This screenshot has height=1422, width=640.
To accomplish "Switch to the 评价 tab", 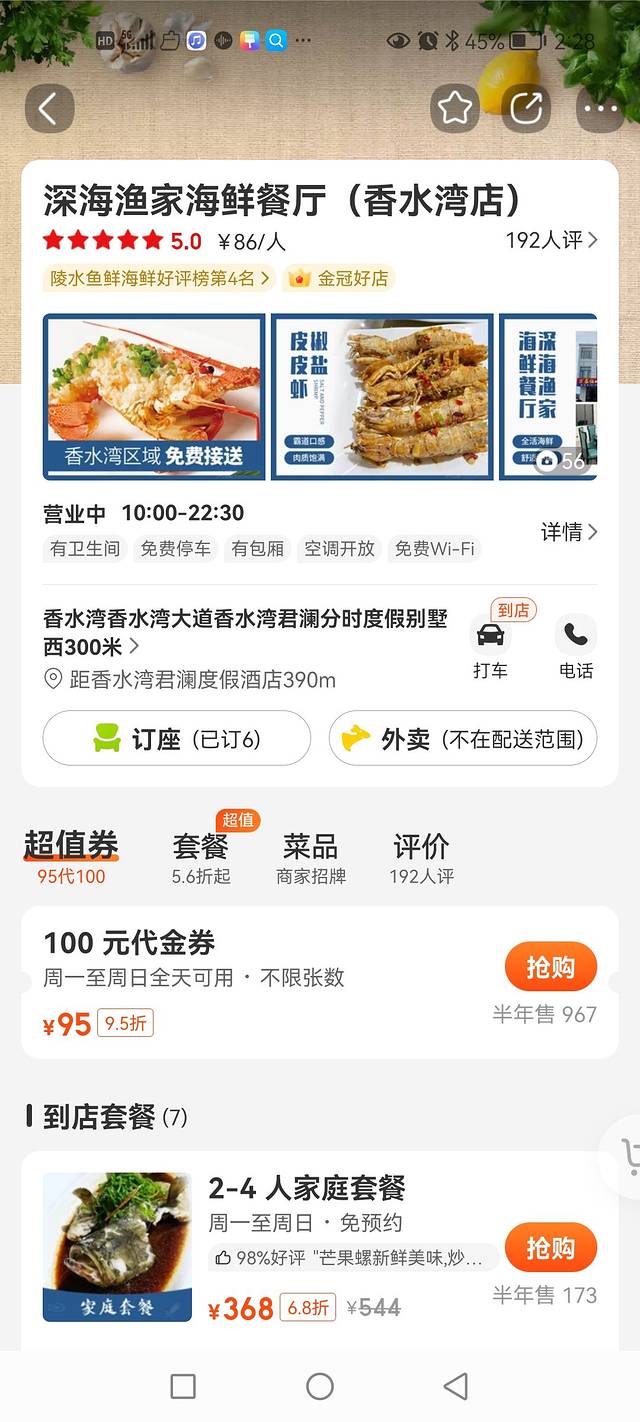I will click(x=421, y=857).
